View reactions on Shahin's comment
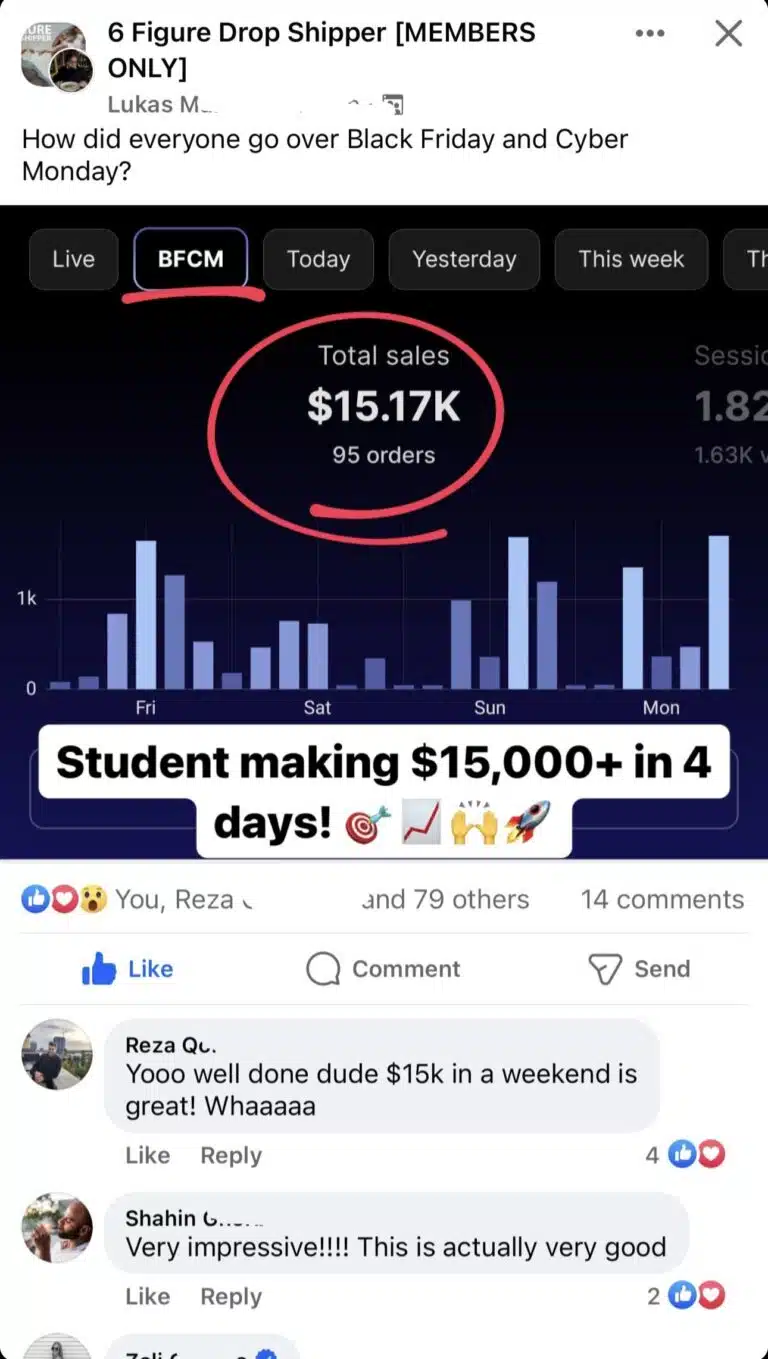The width and height of the screenshot is (768, 1359). pos(686,1296)
